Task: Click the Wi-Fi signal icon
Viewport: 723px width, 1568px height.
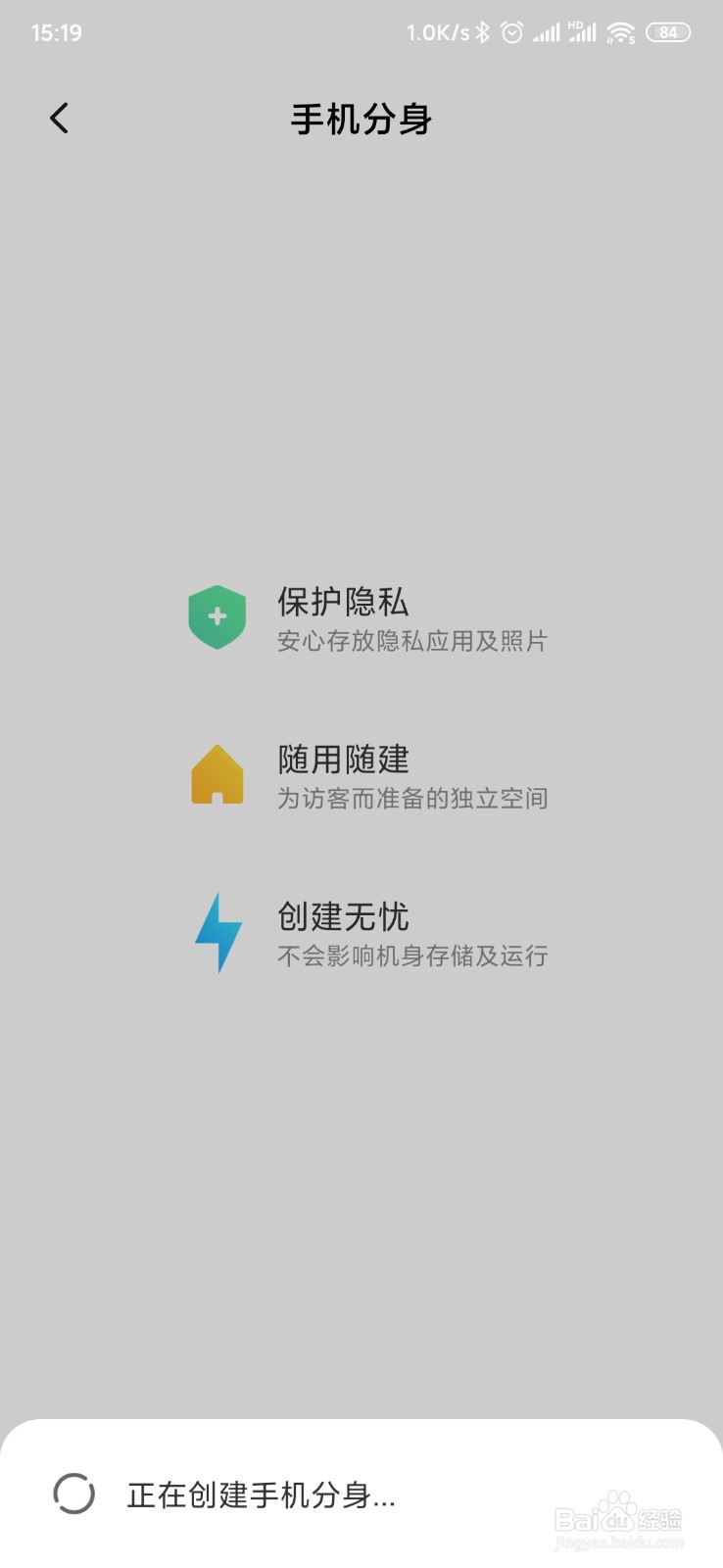Action: (620, 31)
